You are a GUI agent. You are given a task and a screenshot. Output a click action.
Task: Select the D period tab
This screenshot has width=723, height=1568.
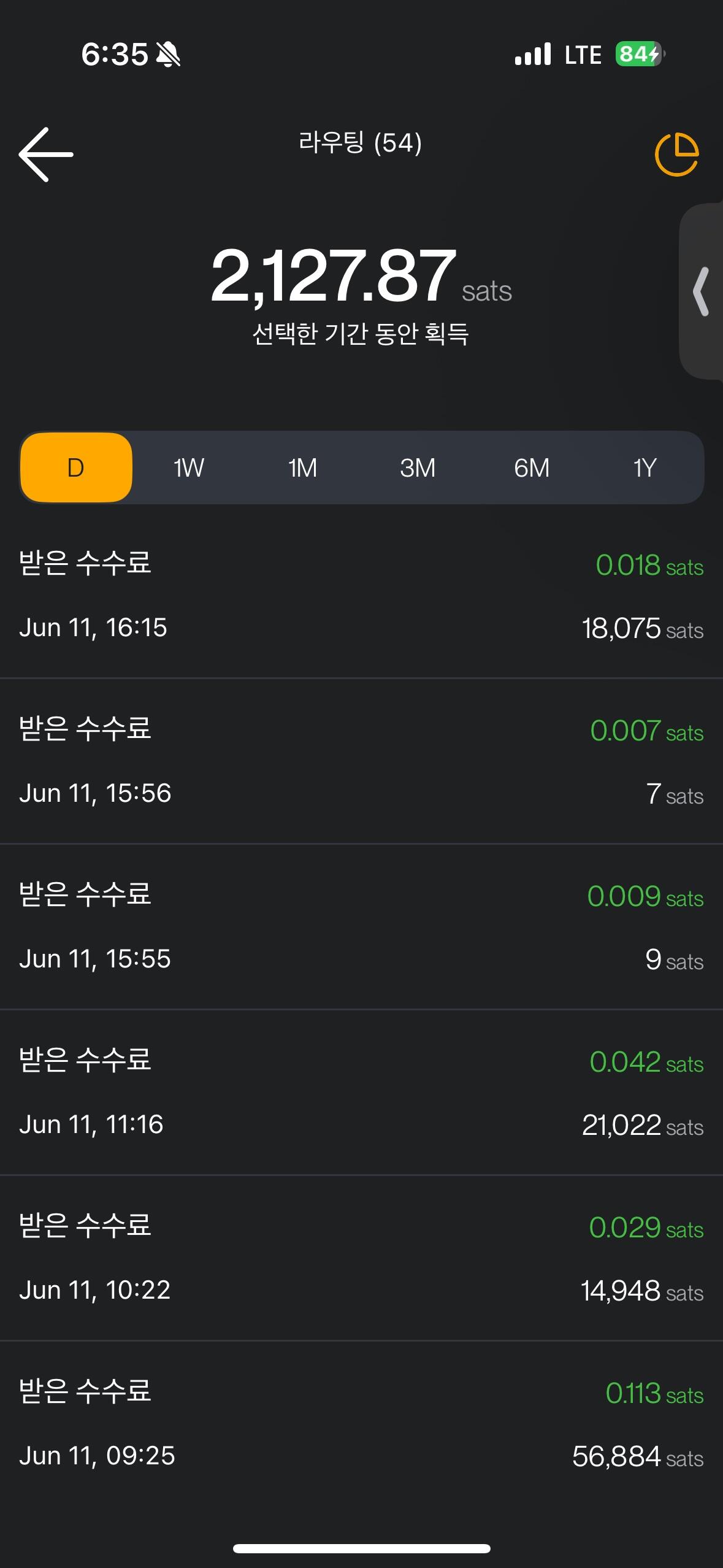[x=76, y=467]
